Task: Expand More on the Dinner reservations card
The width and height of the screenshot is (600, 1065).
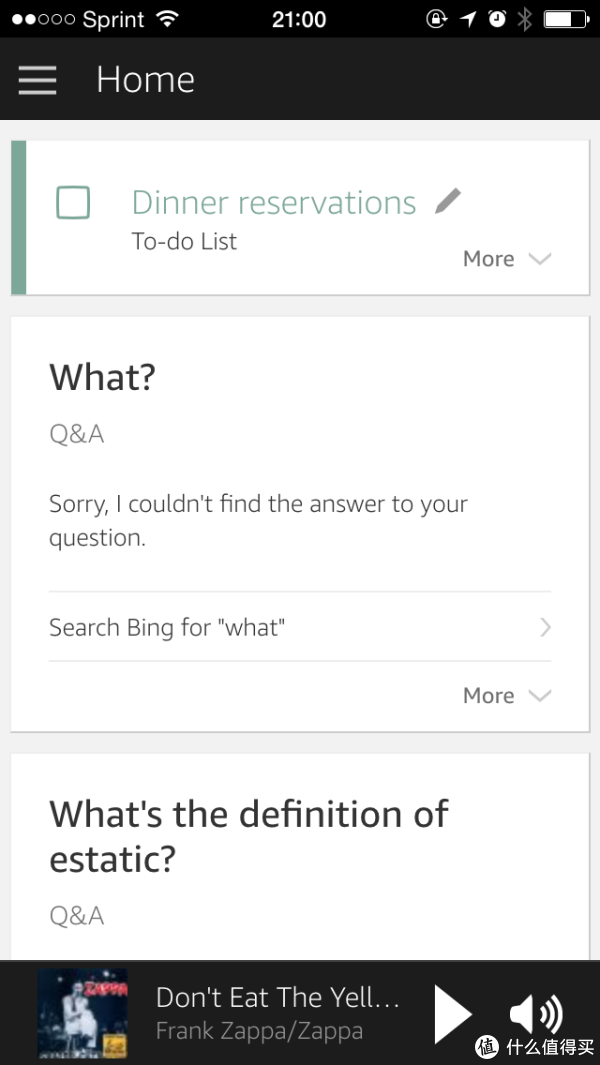Action: [507, 259]
